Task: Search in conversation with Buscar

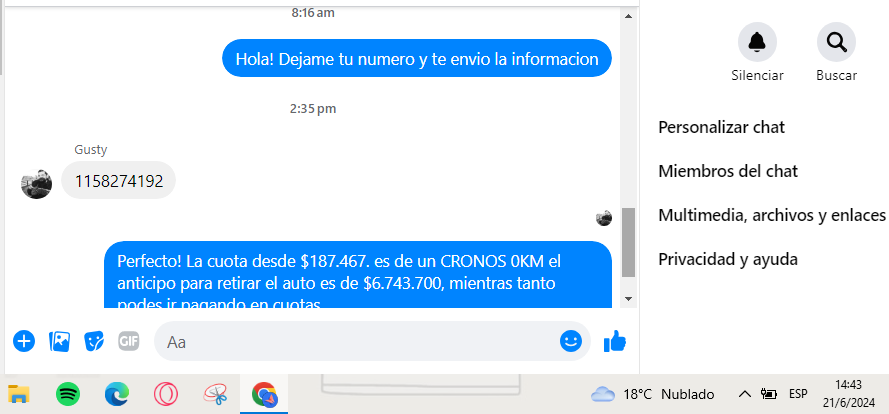Action: (836, 42)
